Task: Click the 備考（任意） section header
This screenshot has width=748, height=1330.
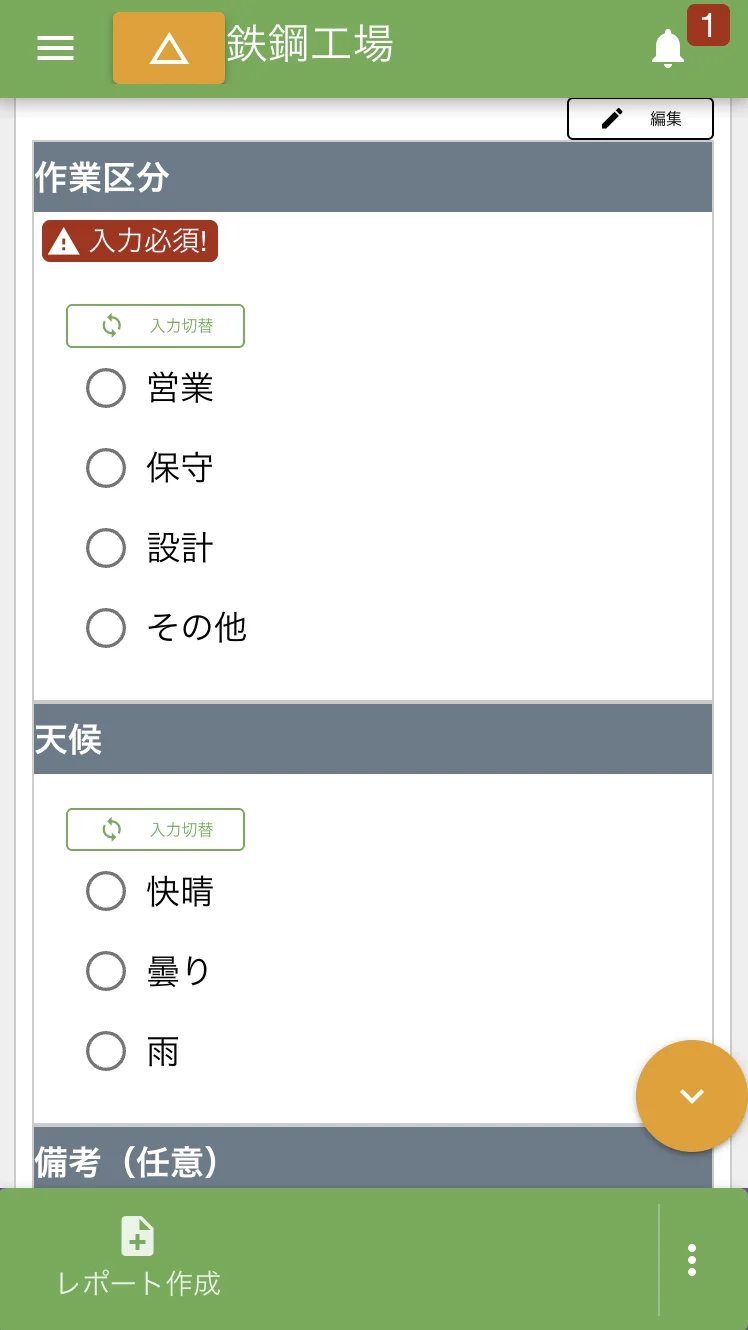Action: (372, 1162)
